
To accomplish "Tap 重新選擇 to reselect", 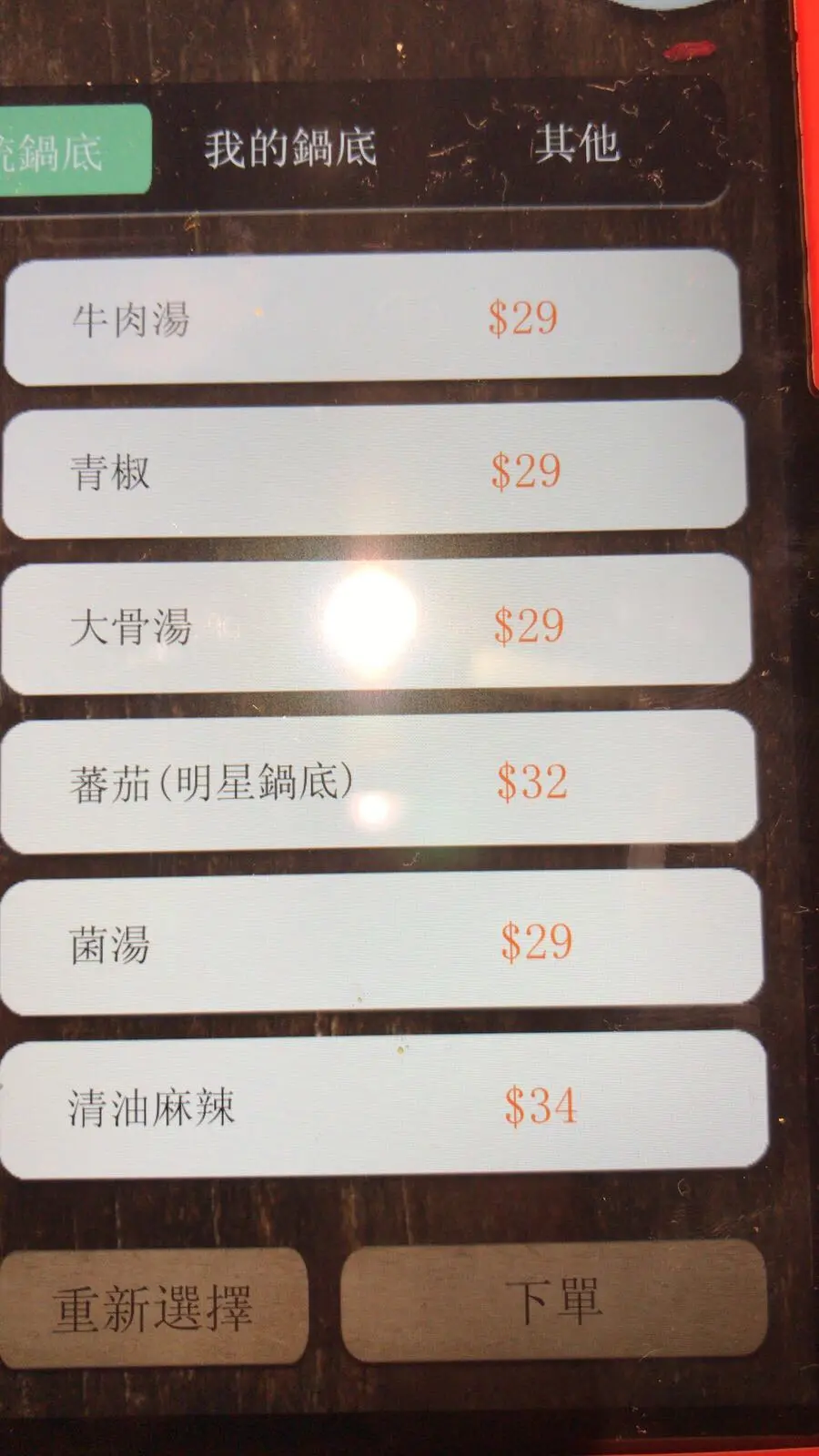I will click(x=152, y=1309).
